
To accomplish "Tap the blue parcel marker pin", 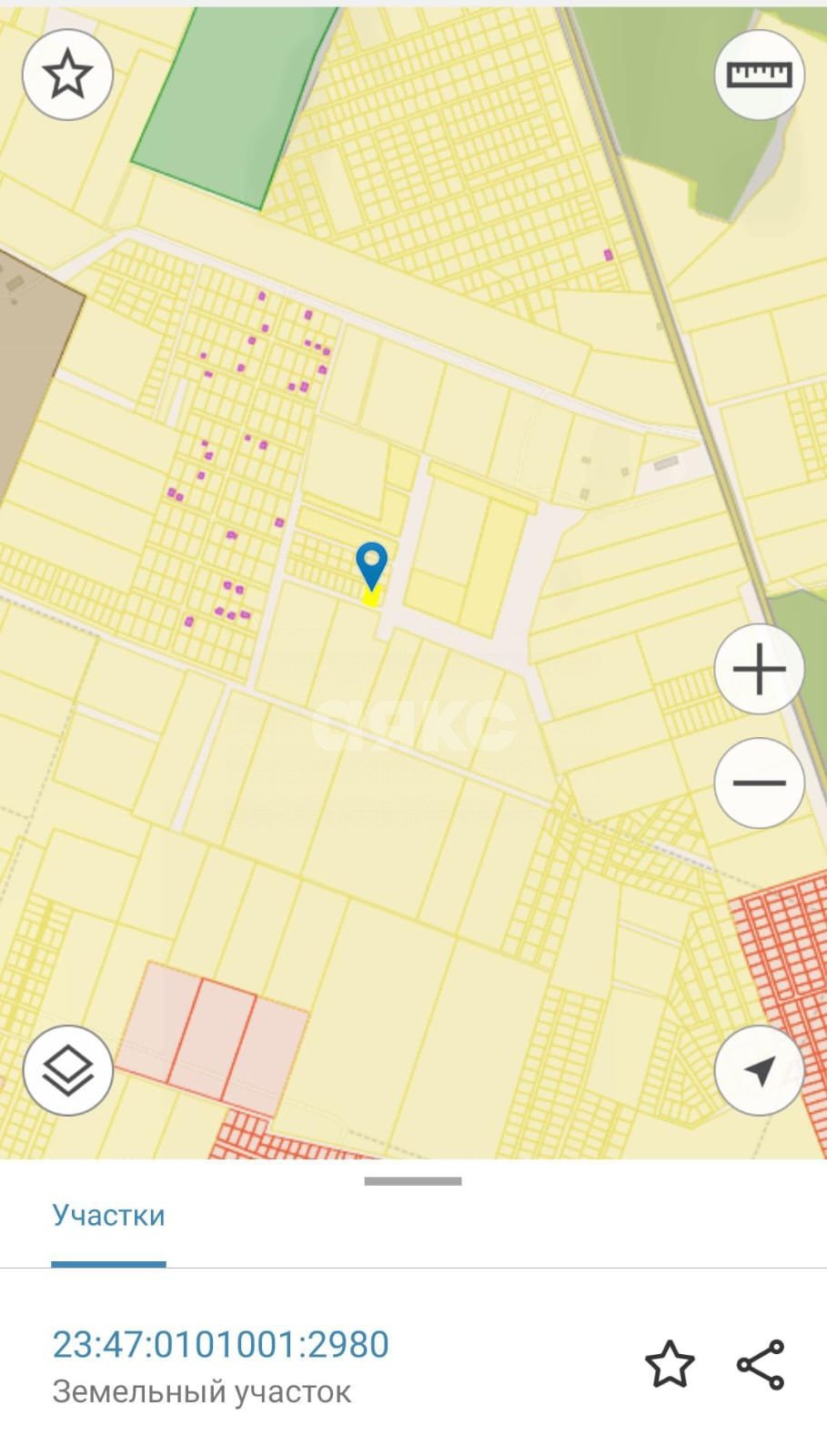I will (371, 564).
